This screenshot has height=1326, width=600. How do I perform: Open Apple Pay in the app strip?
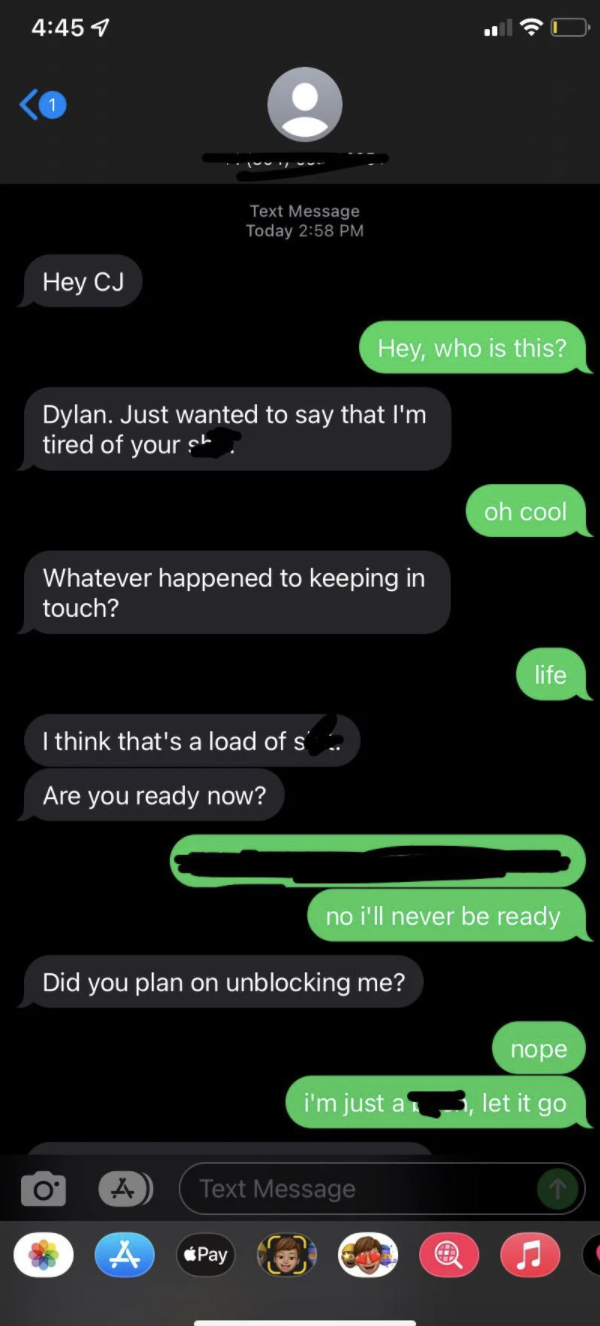pos(205,1255)
